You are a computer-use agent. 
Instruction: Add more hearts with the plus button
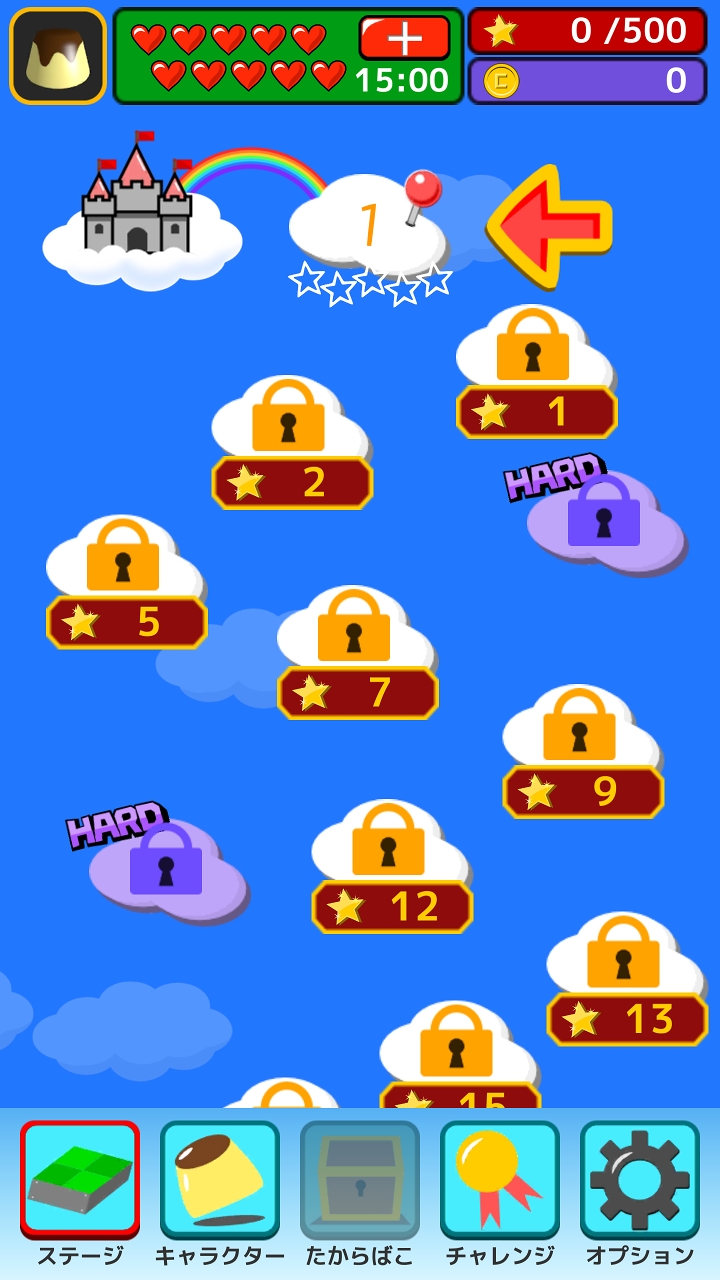point(404,38)
